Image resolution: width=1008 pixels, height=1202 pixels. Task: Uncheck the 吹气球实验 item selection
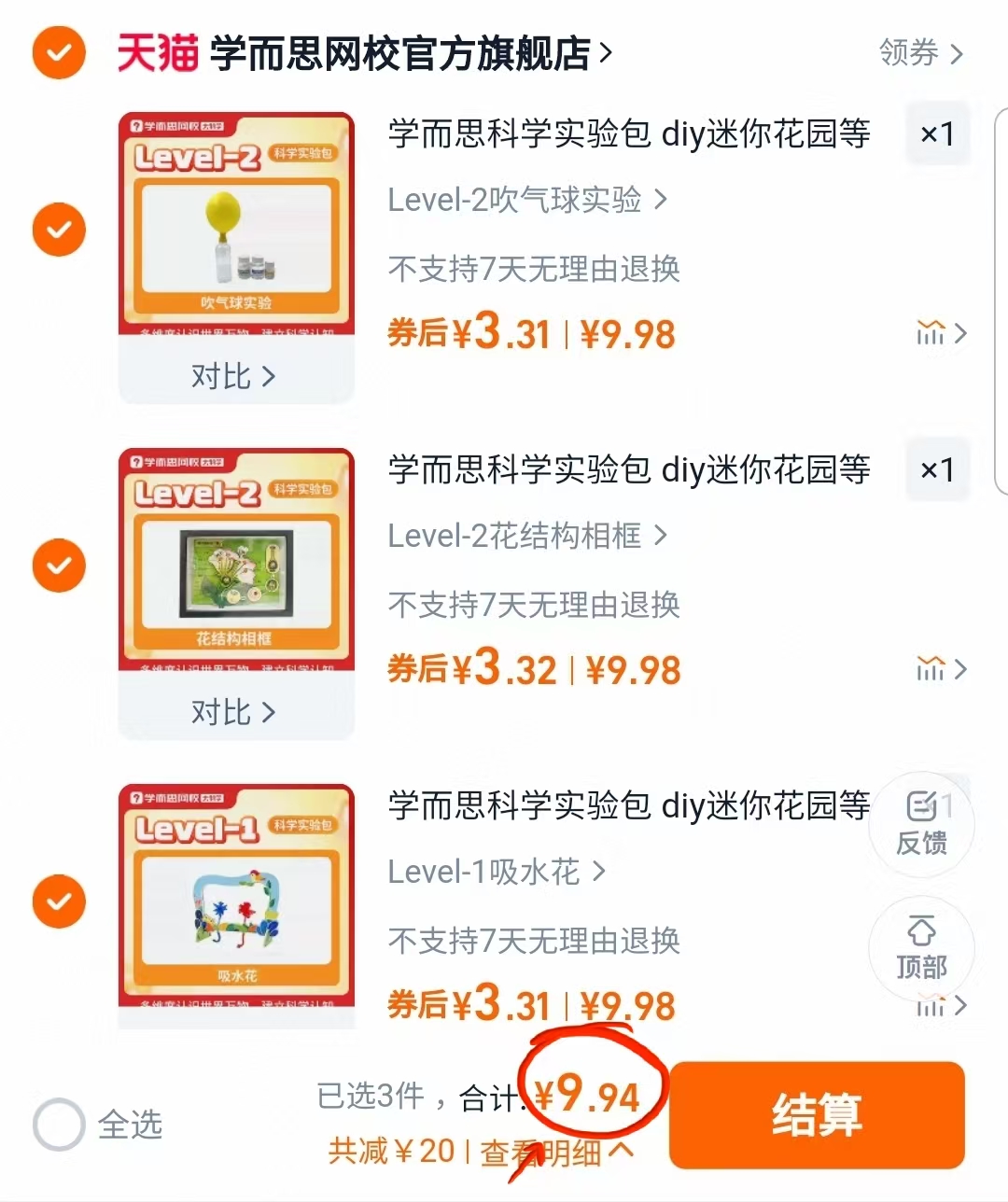pyautogui.click(x=59, y=230)
